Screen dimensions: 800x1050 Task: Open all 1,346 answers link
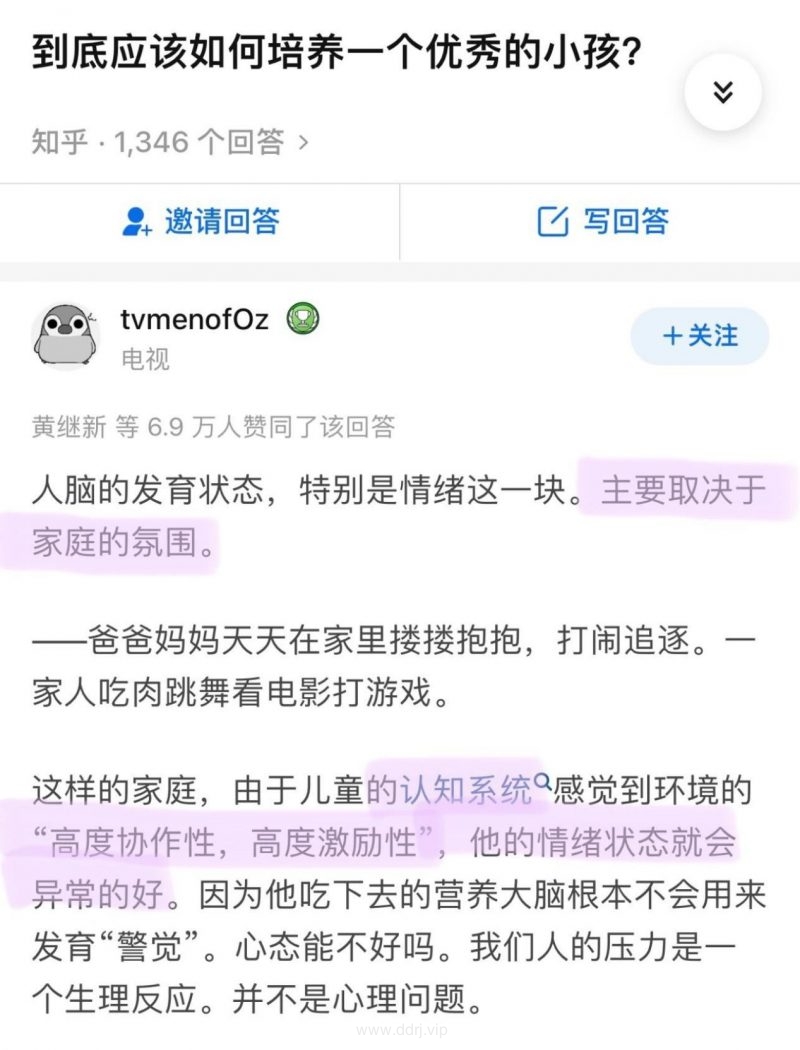[170, 143]
